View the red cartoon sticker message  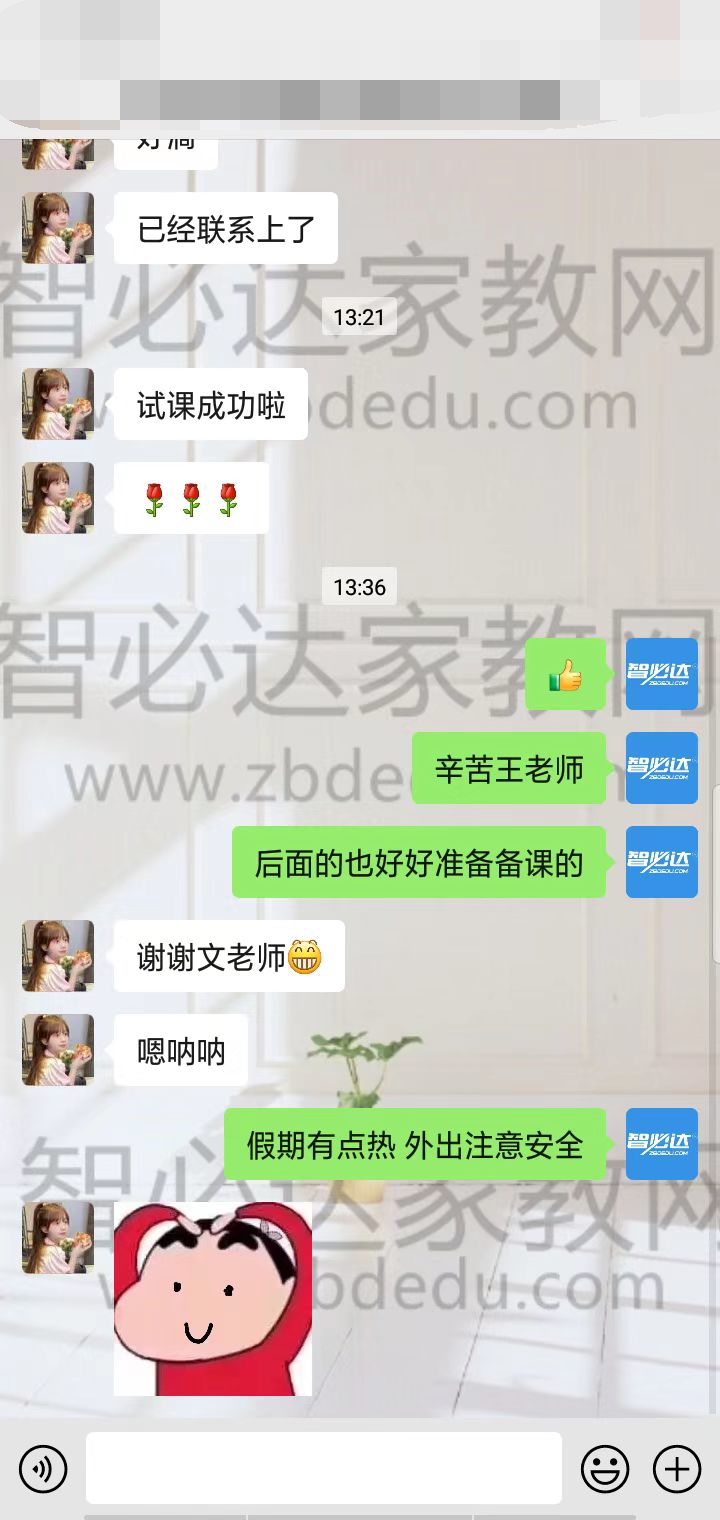[x=213, y=1298]
